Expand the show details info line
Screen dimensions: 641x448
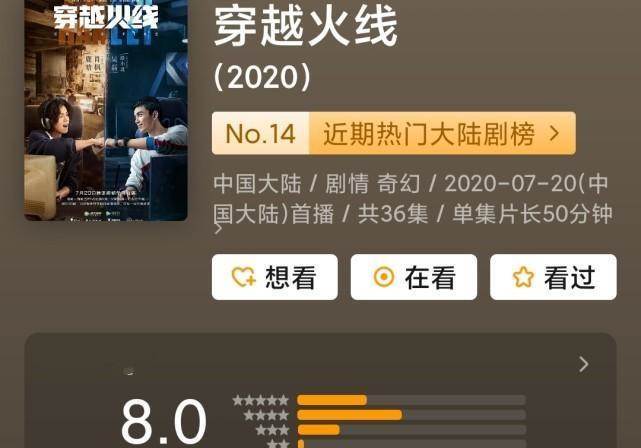tap(219, 230)
